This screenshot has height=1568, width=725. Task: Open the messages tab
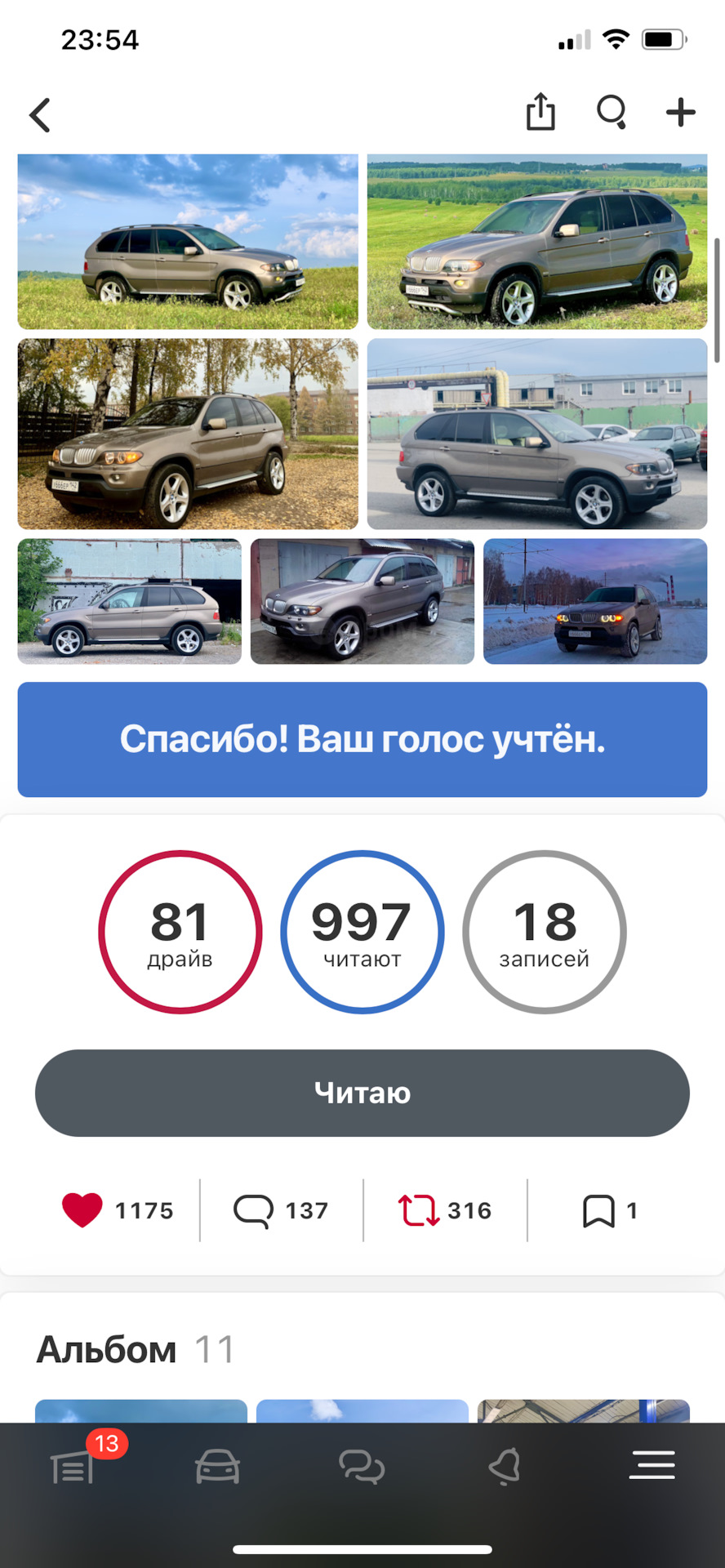(362, 1468)
